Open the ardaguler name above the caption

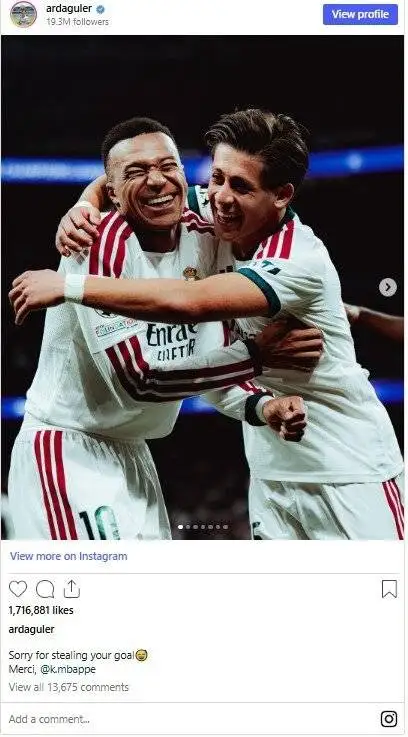pyautogui.click(x=31, y=629)
